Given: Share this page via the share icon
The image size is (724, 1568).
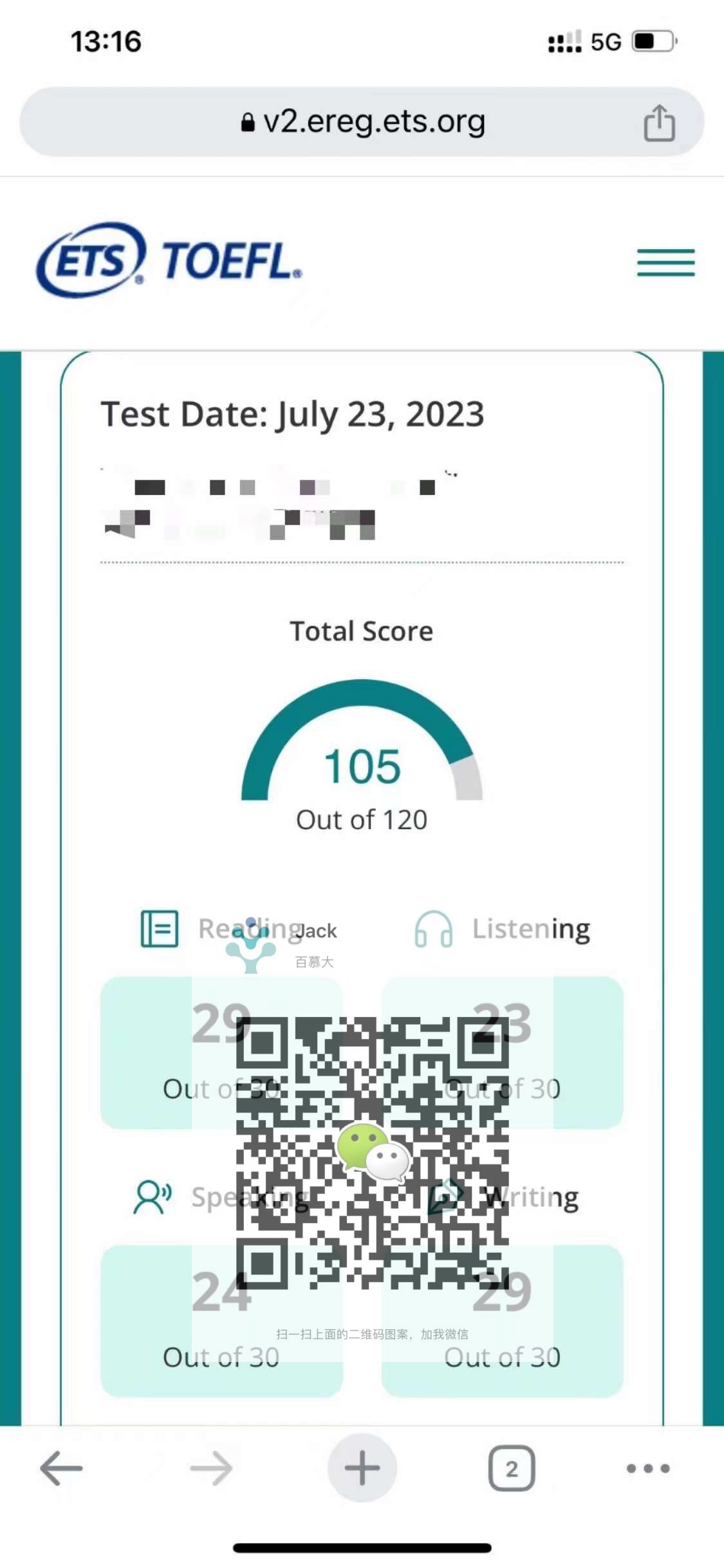Looking at the screenshot, I should [x=659, y=122].
